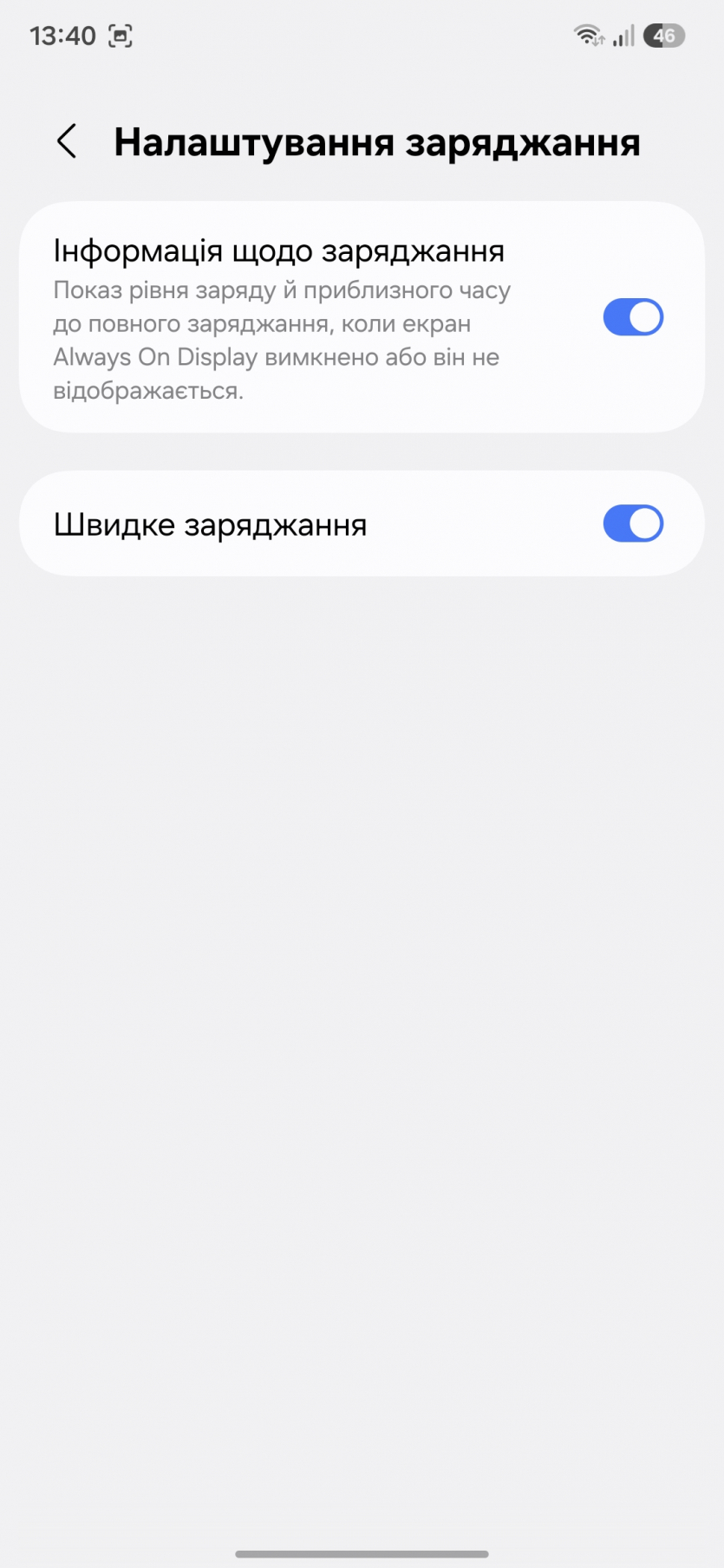Image resolution: width=724 pixels, height=1568 pixels.
Task: Disable the Інформація щодо заряджання switch
Action: tap(633, 317)
